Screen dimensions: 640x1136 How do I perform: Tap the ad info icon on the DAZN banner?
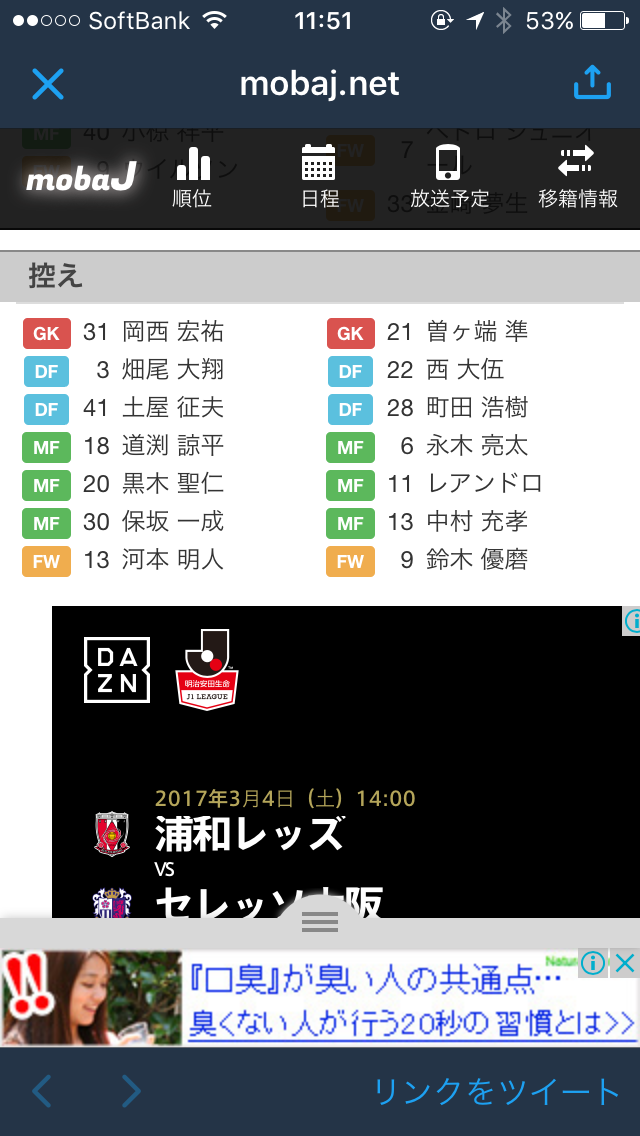(631, 621)
